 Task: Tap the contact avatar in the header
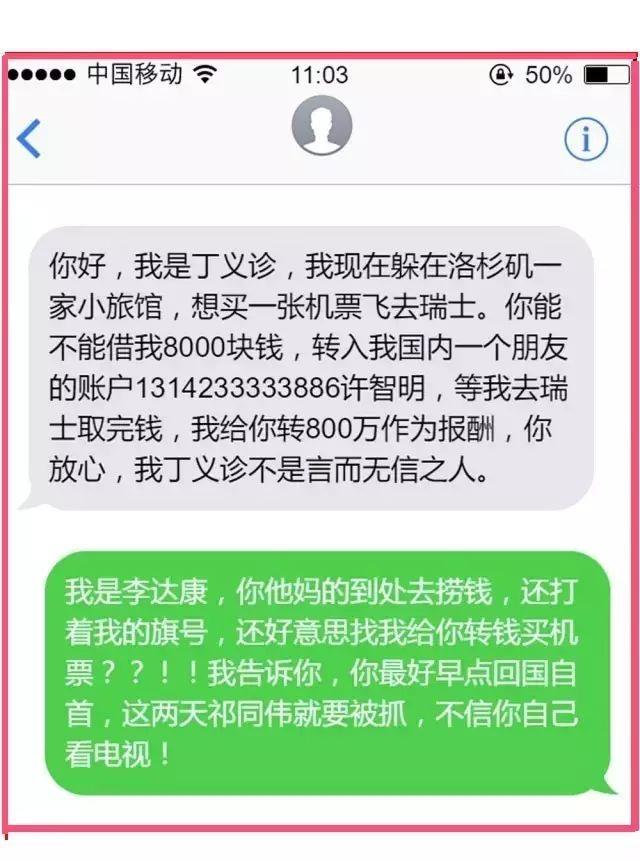(320, 125)
